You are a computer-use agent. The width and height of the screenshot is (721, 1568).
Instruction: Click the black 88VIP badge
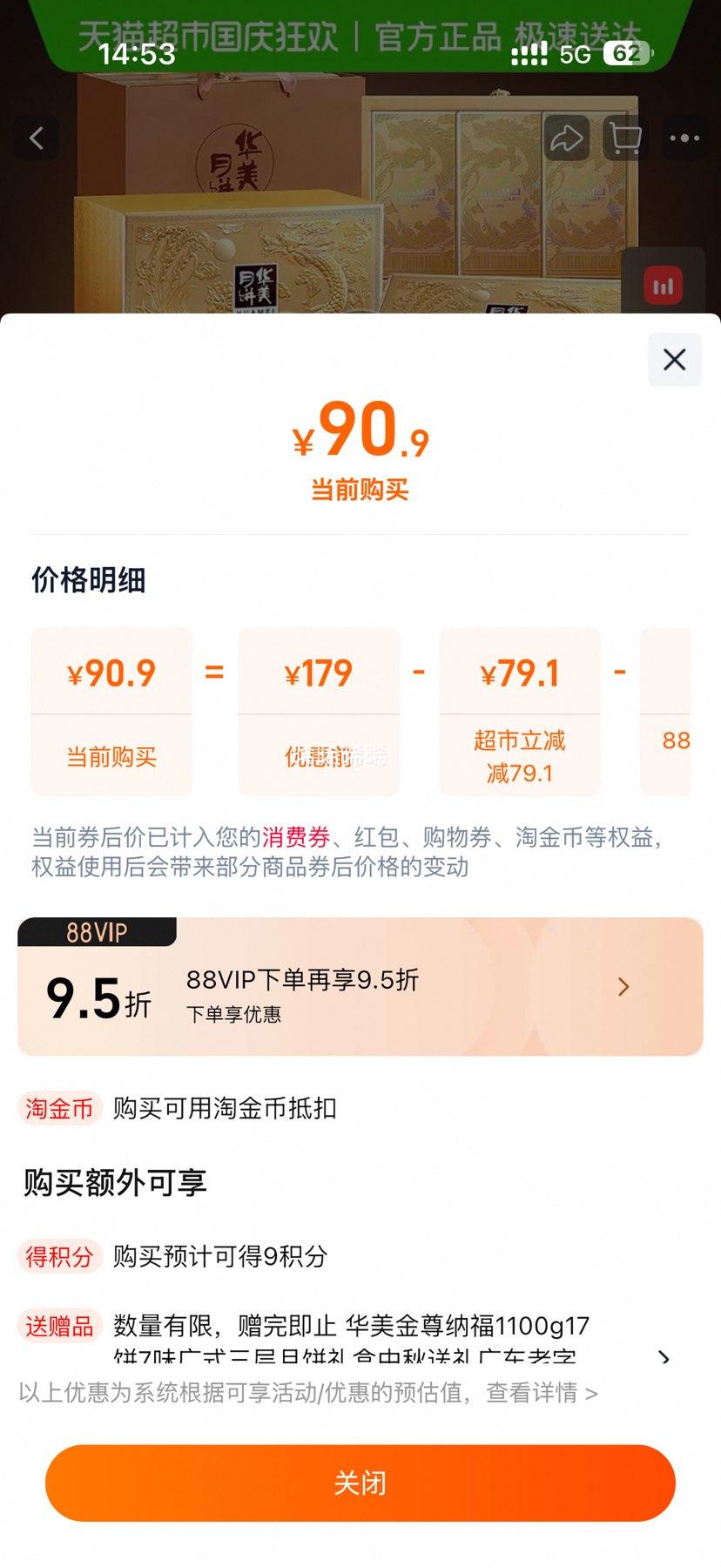pyautogui.click(x=96, y=933)
